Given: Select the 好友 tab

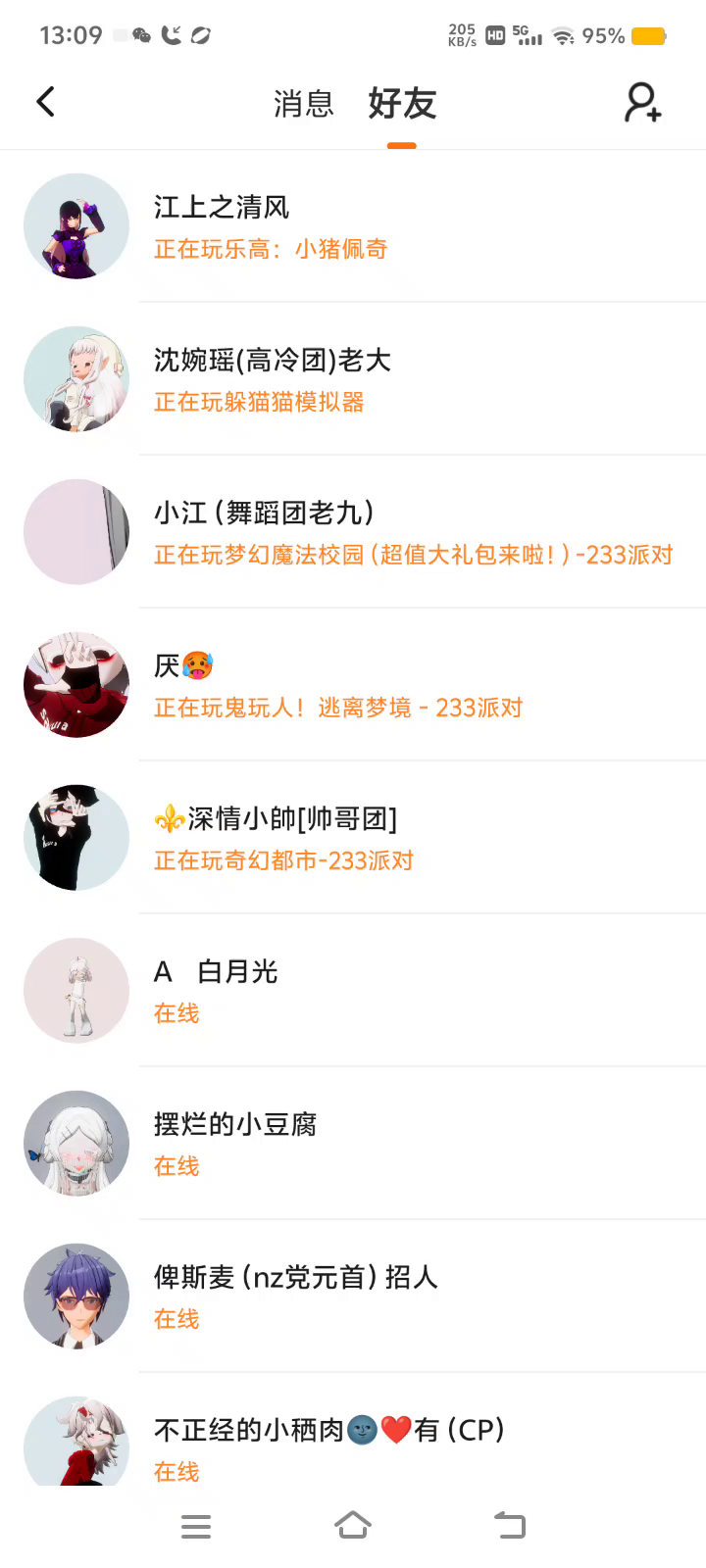Looking at the screenshot, I should point(402,104).
